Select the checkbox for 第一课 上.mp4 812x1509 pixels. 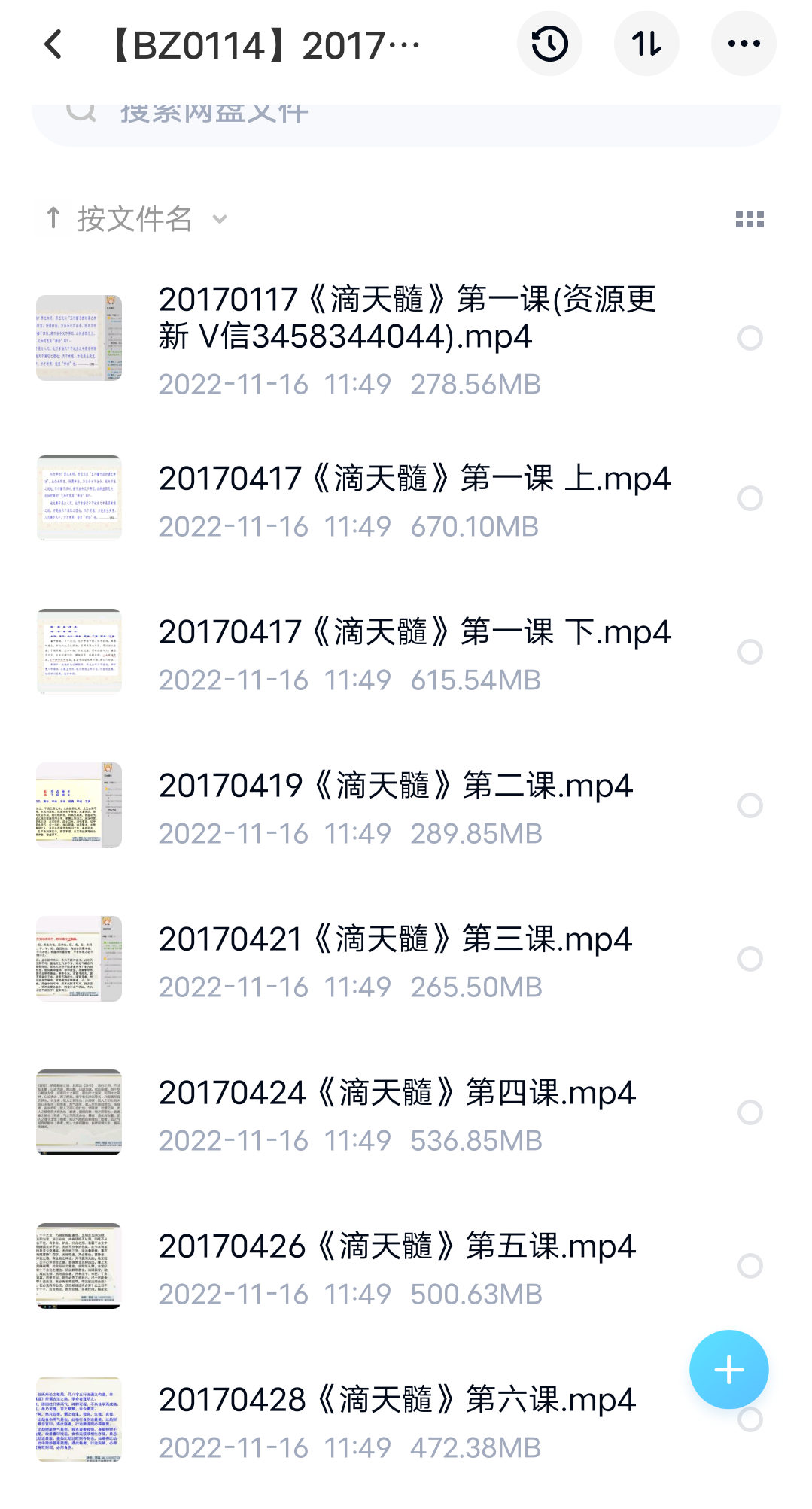click(x=749, y=498)
